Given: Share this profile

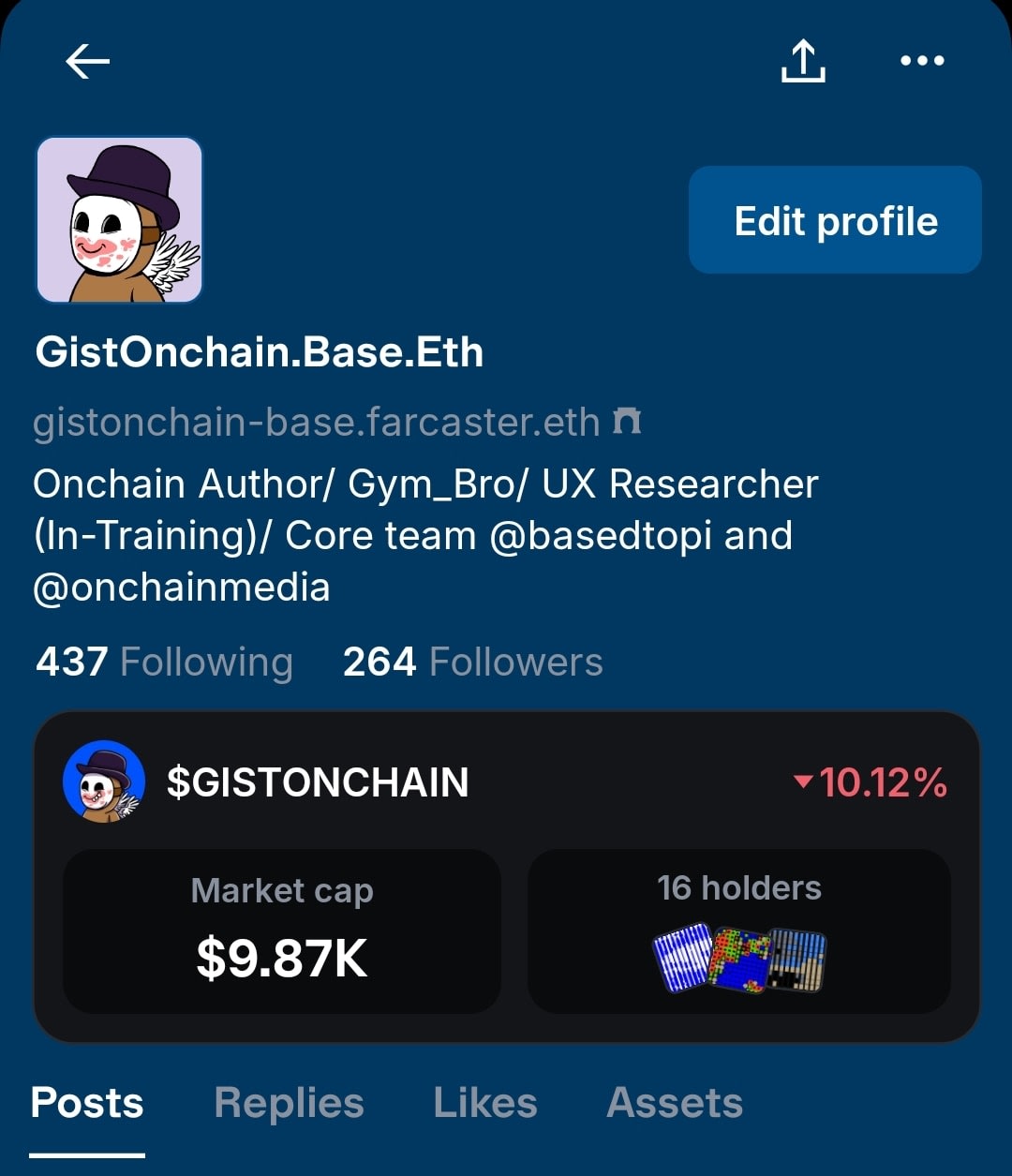Looking at the screenshot, I should (803, 62).
